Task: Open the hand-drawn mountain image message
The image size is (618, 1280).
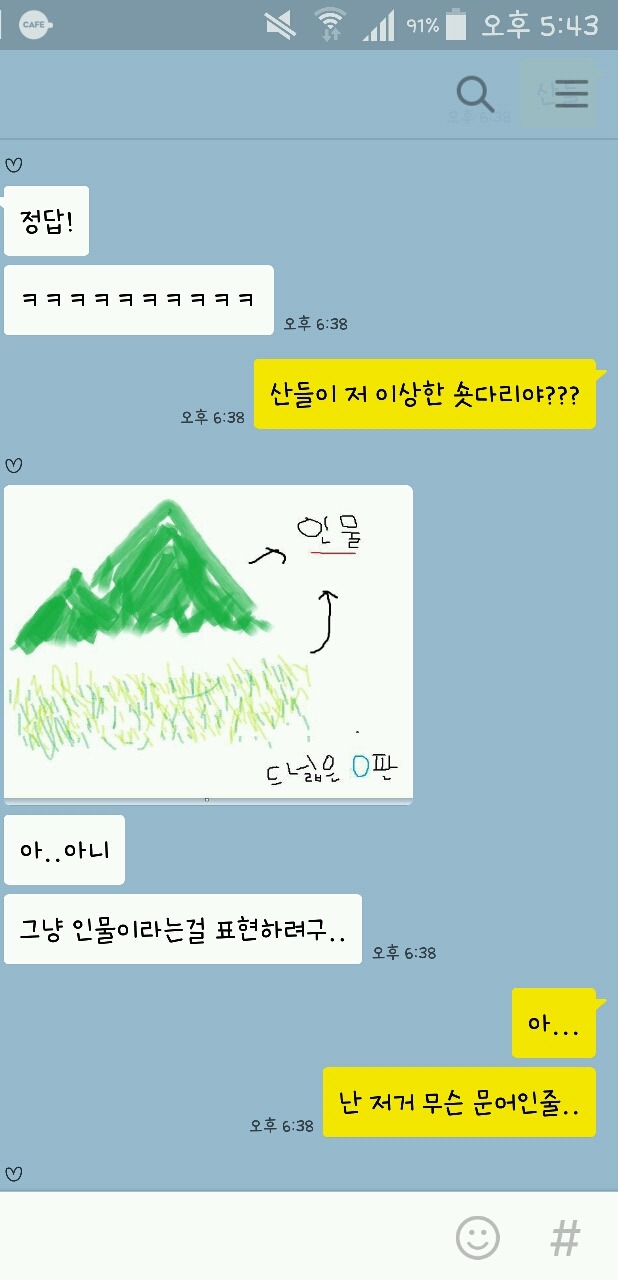Action: [x=208, y=643]
